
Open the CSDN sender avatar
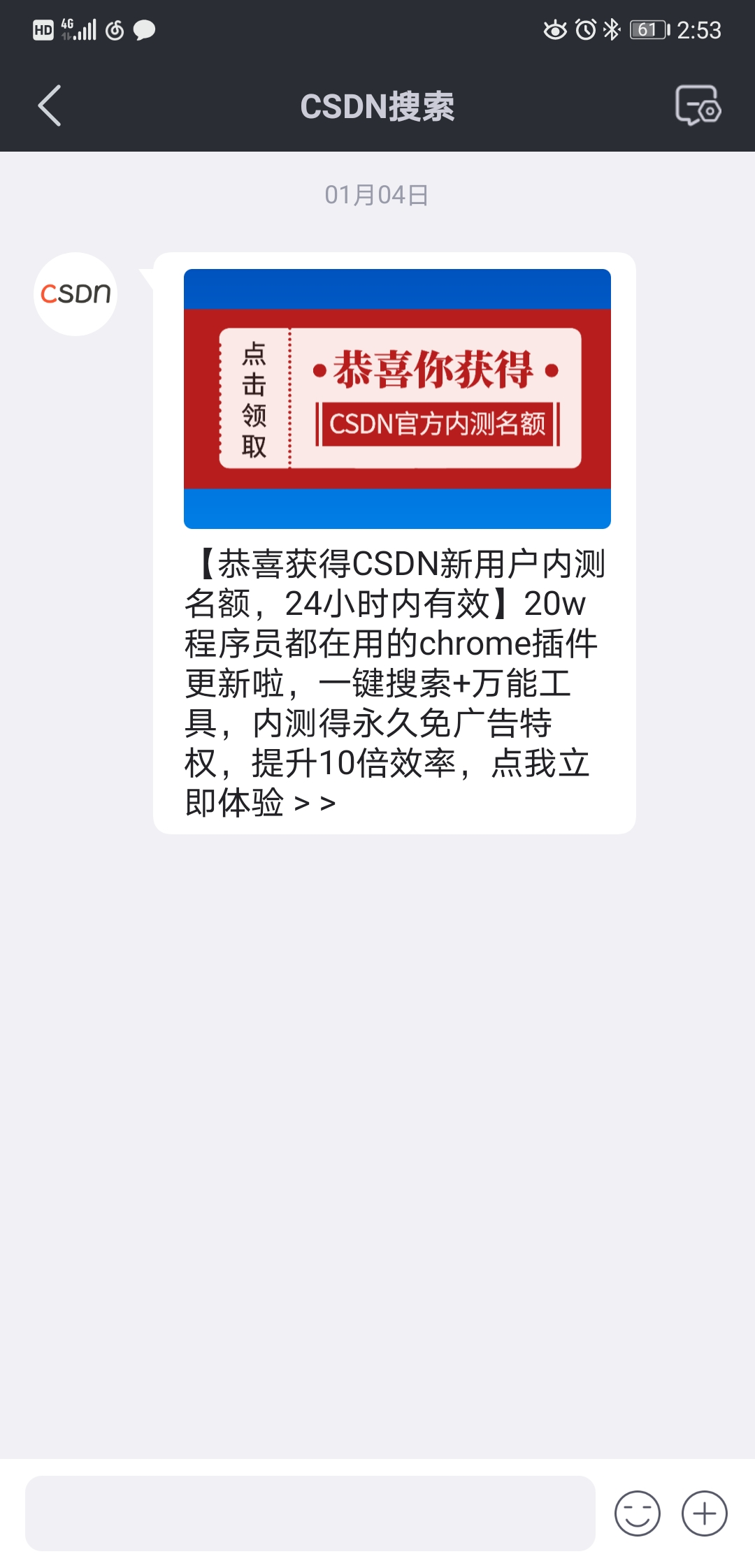pyautogui.click(x=75, y=294)
